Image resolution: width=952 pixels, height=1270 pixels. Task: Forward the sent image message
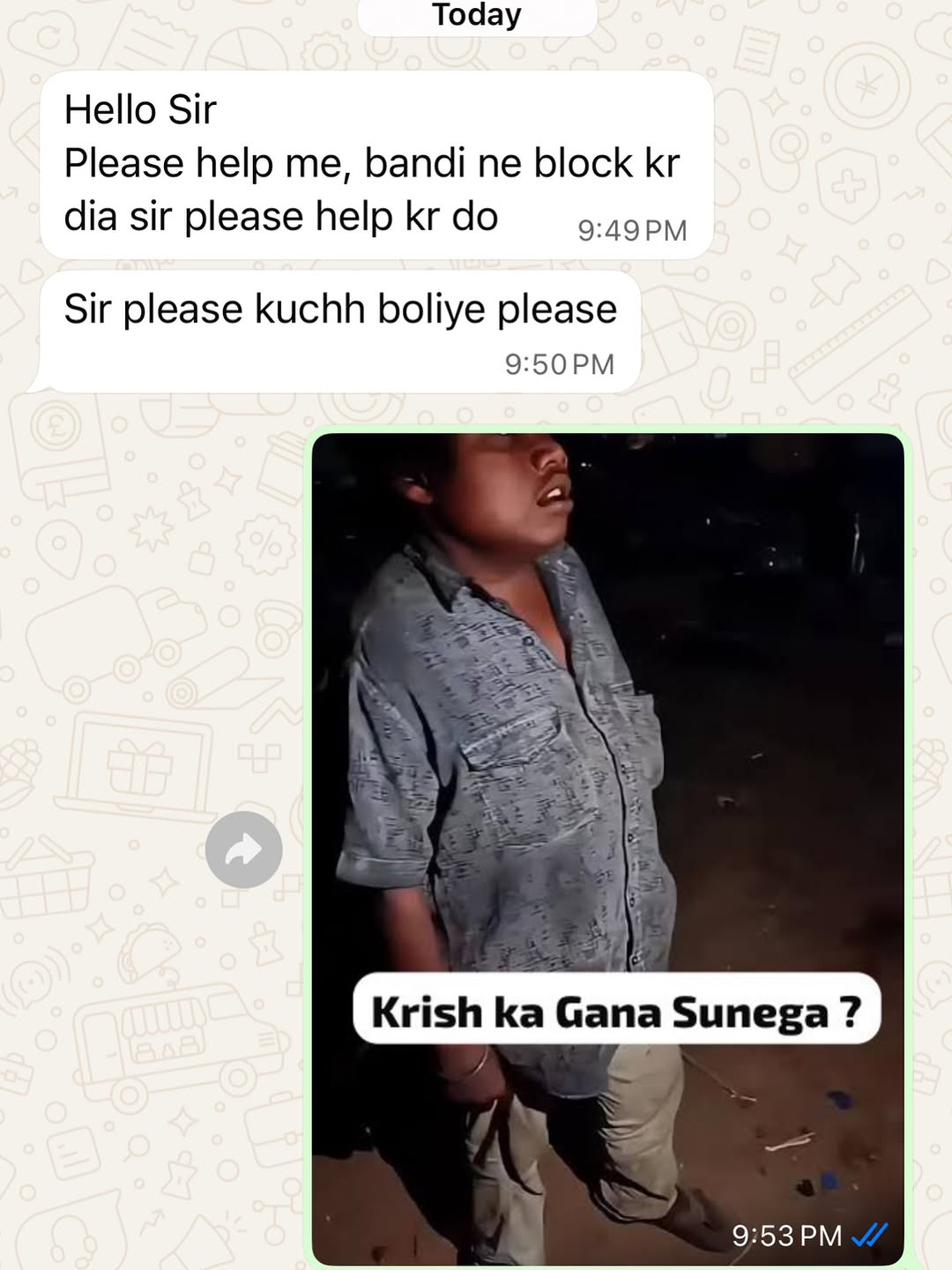click(244, 850)
